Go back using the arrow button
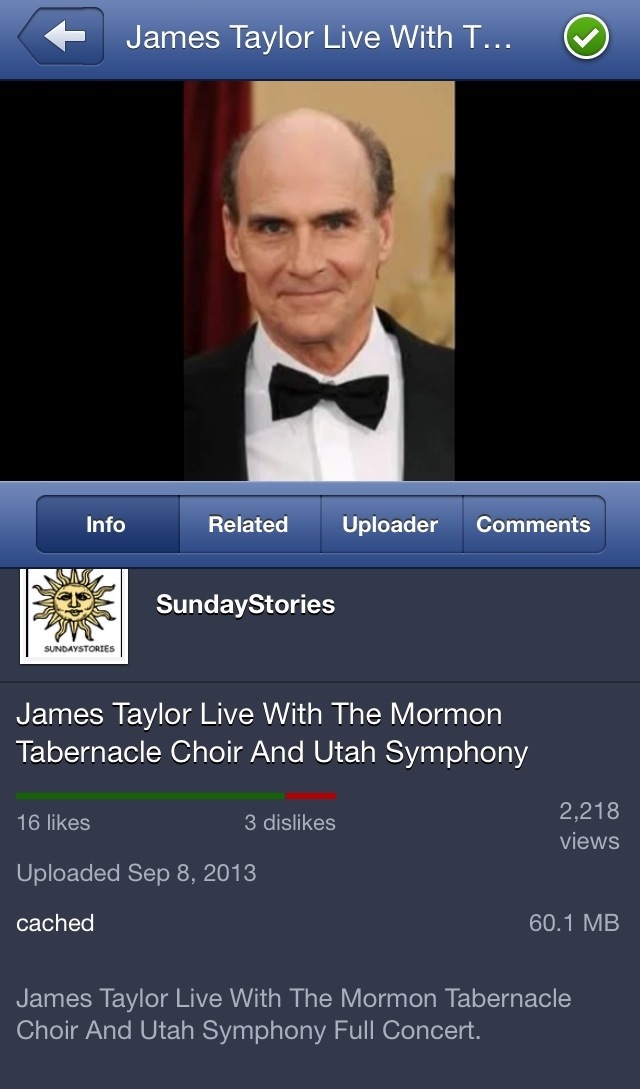This screenshot has width=640, height=1089. (61, 36)
